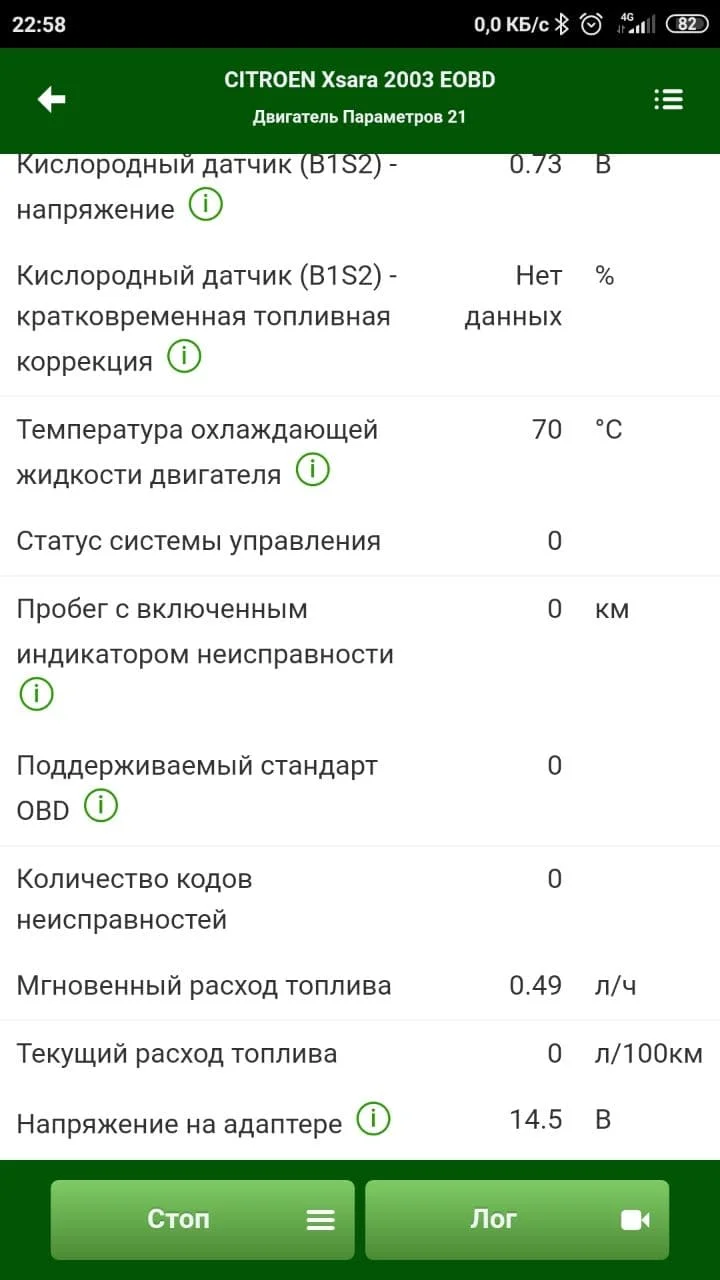Viewport: 720px width, 1280px height.
Task: Open the list menu in header
Action: click(x=668, y=99)
